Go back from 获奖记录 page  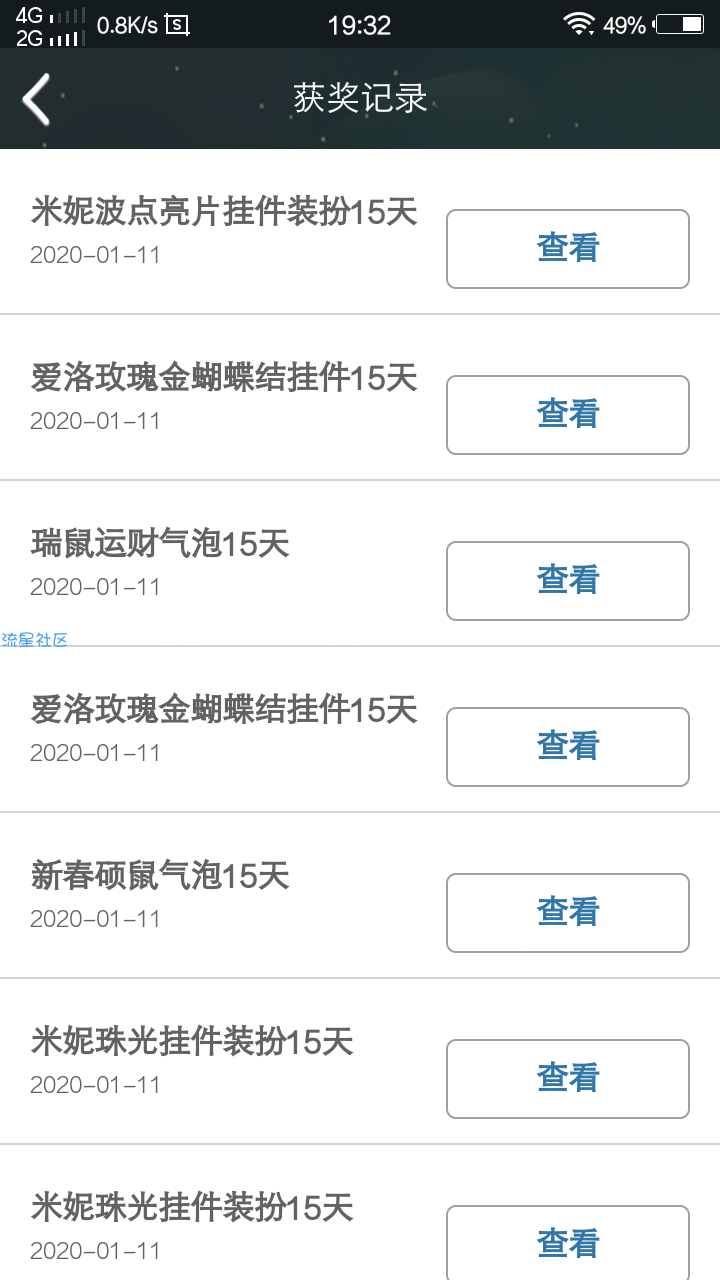click(37, 99)
